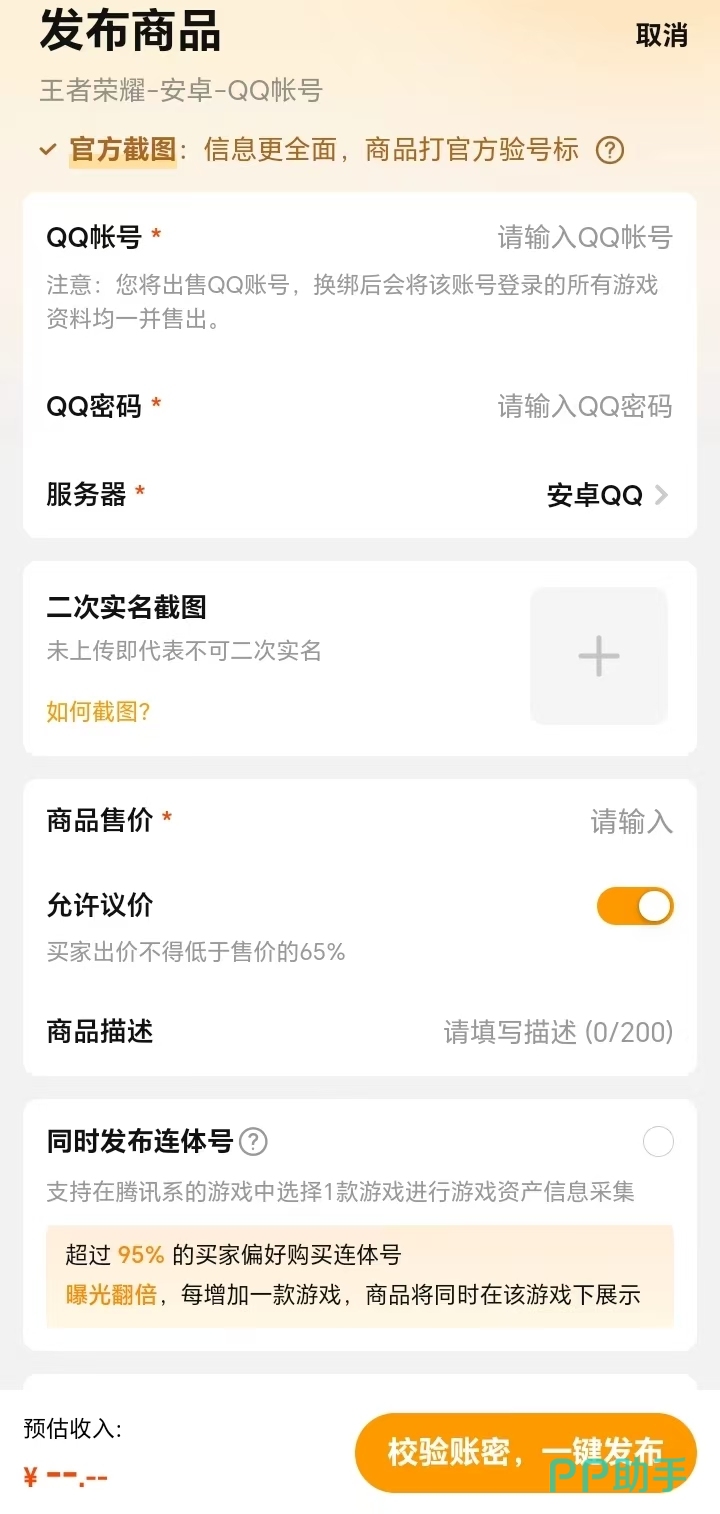This screenshot has width=720, height=1514.
Task: Open help icon beside 同时发布连体号
Action: 254,1141
